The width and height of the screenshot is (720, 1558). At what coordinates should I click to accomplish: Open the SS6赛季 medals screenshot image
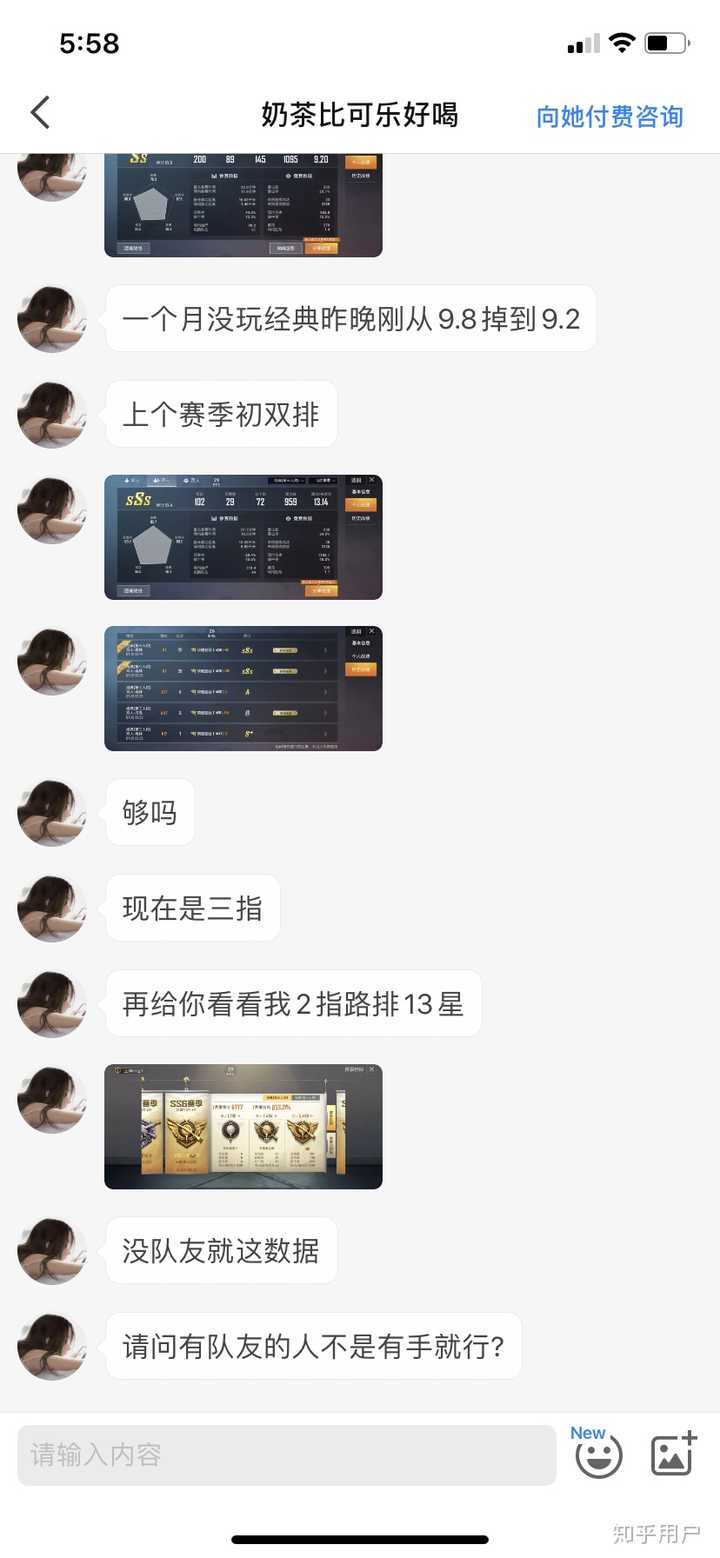[243, 1126]
